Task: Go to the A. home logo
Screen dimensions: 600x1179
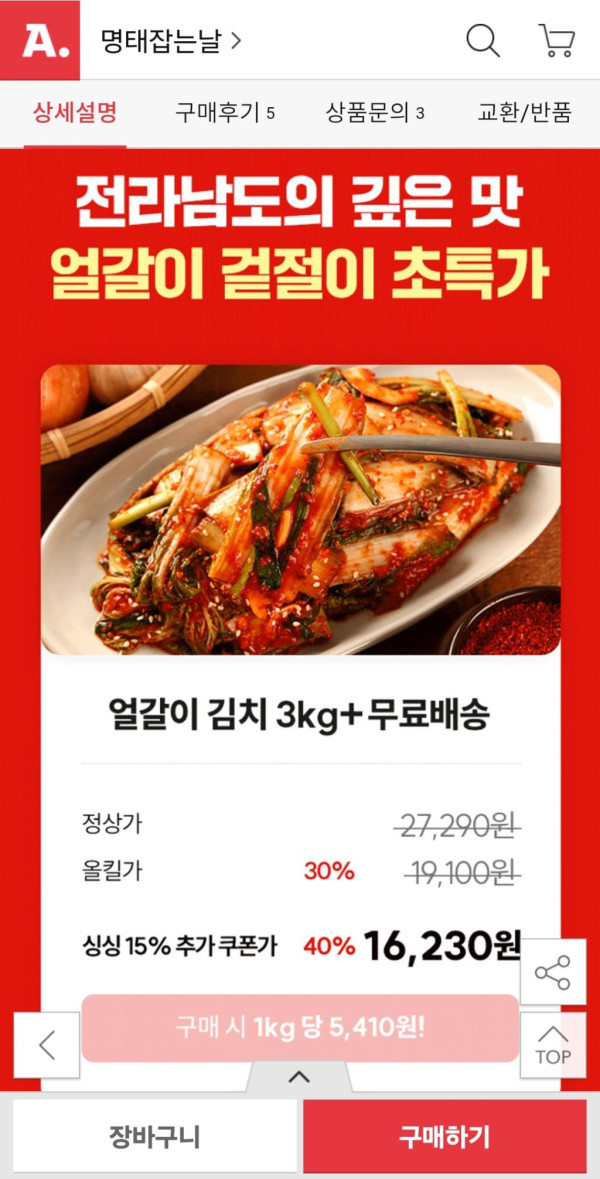Action: (x=40, y=40)
